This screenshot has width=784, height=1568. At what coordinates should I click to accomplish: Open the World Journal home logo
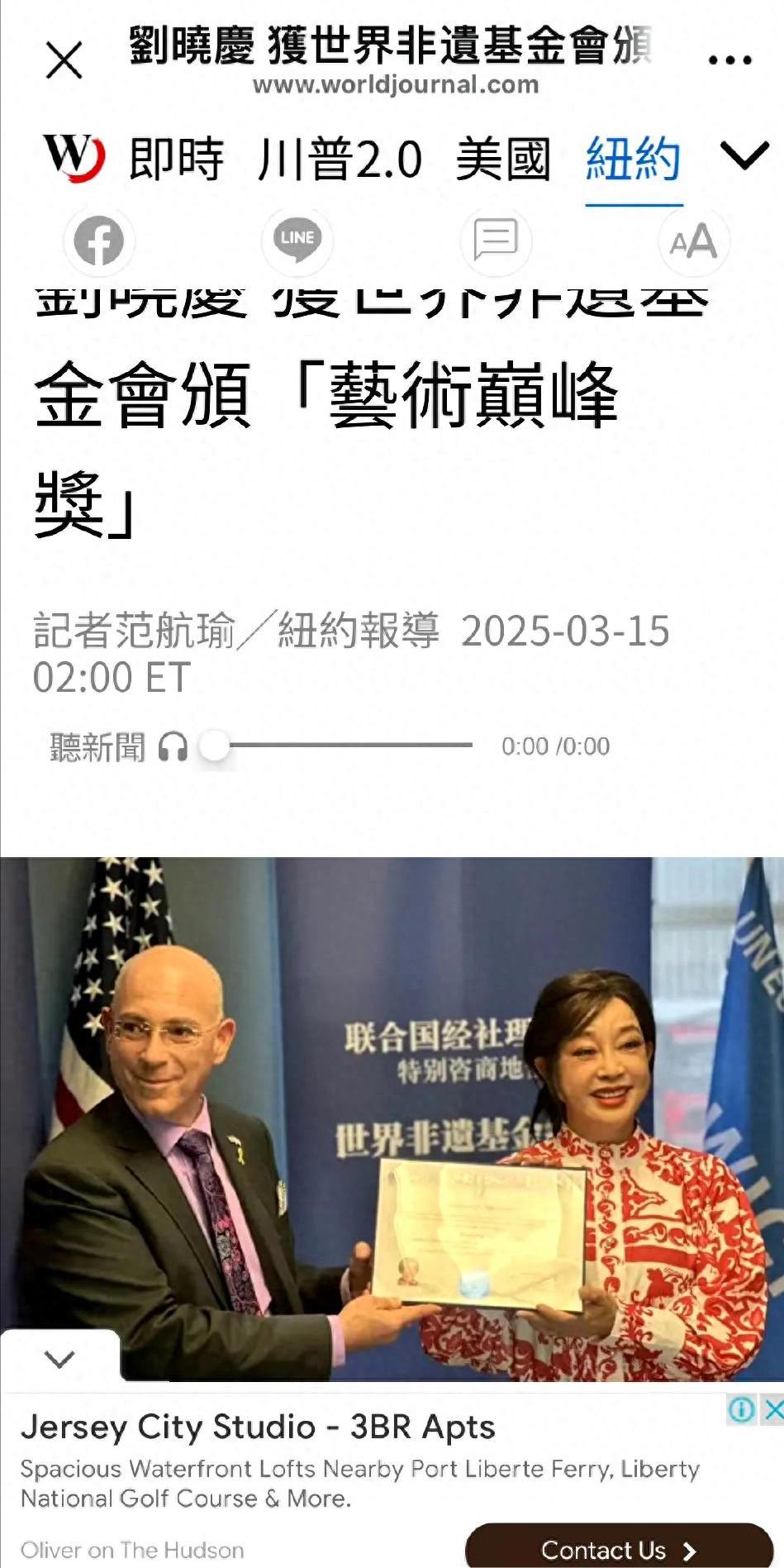pos(74,157)
